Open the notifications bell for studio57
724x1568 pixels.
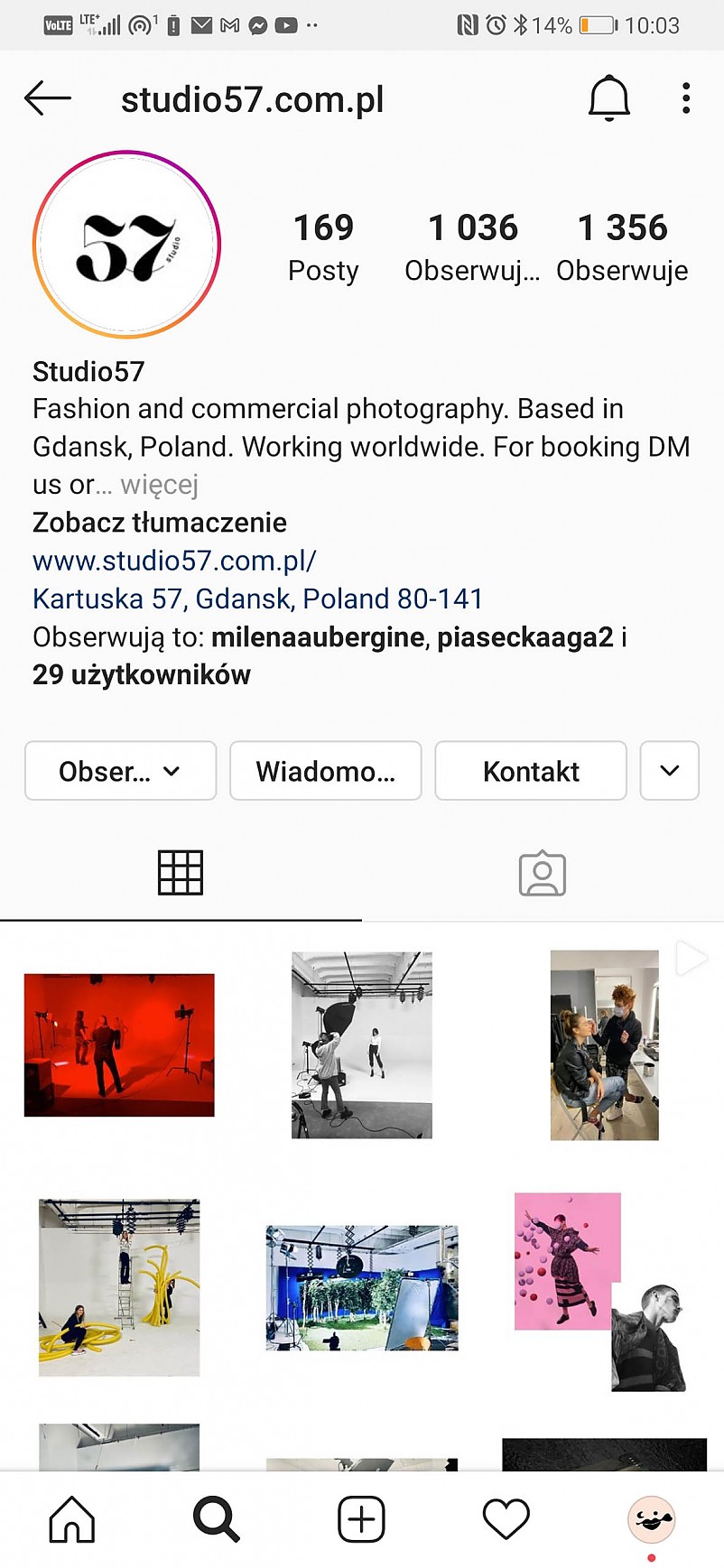point(608,97)
